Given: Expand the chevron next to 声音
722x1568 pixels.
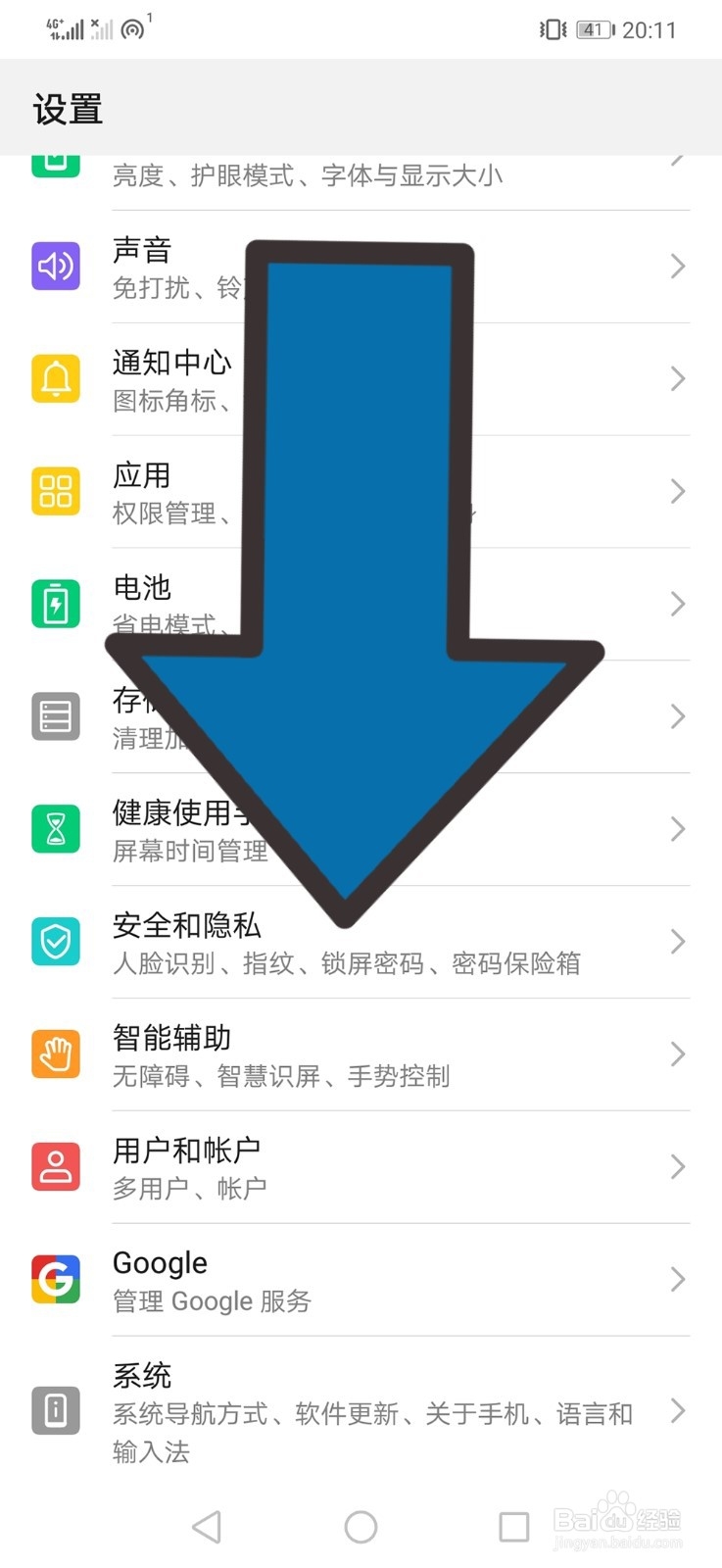Looking at the screenshot, I should point(677,266).
